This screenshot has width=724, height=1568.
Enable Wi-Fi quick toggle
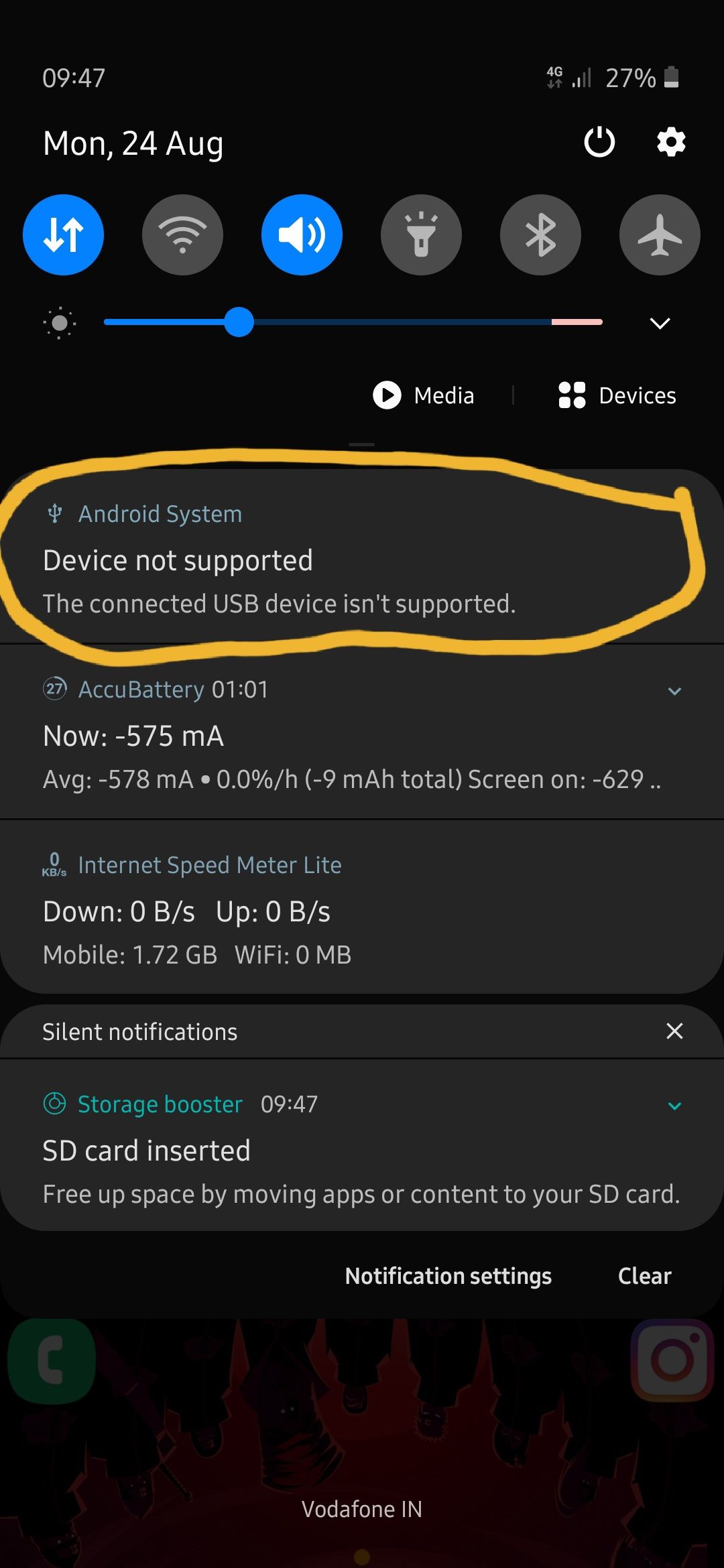[182, 235]
